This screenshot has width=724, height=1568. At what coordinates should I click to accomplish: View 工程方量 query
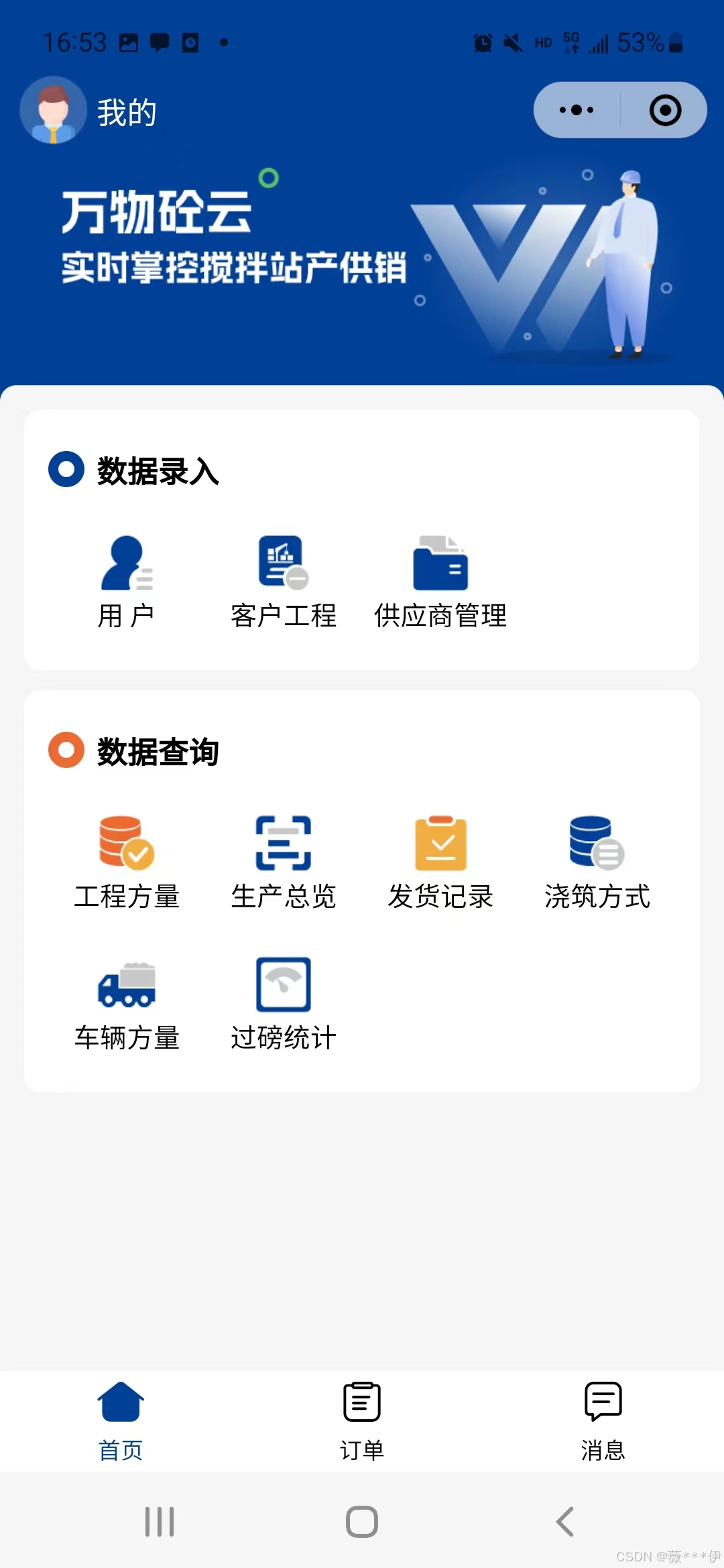127,862
